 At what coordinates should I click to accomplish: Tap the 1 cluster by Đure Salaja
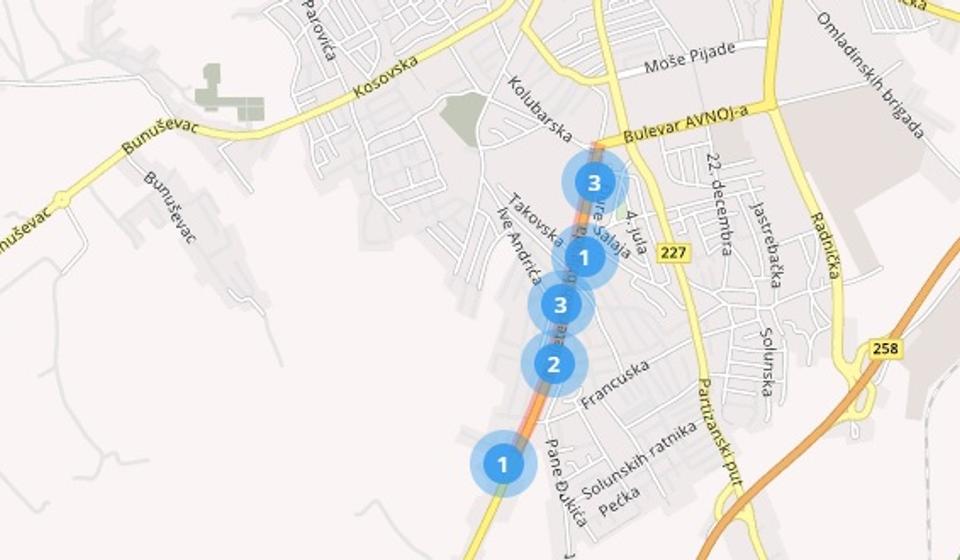584,257
